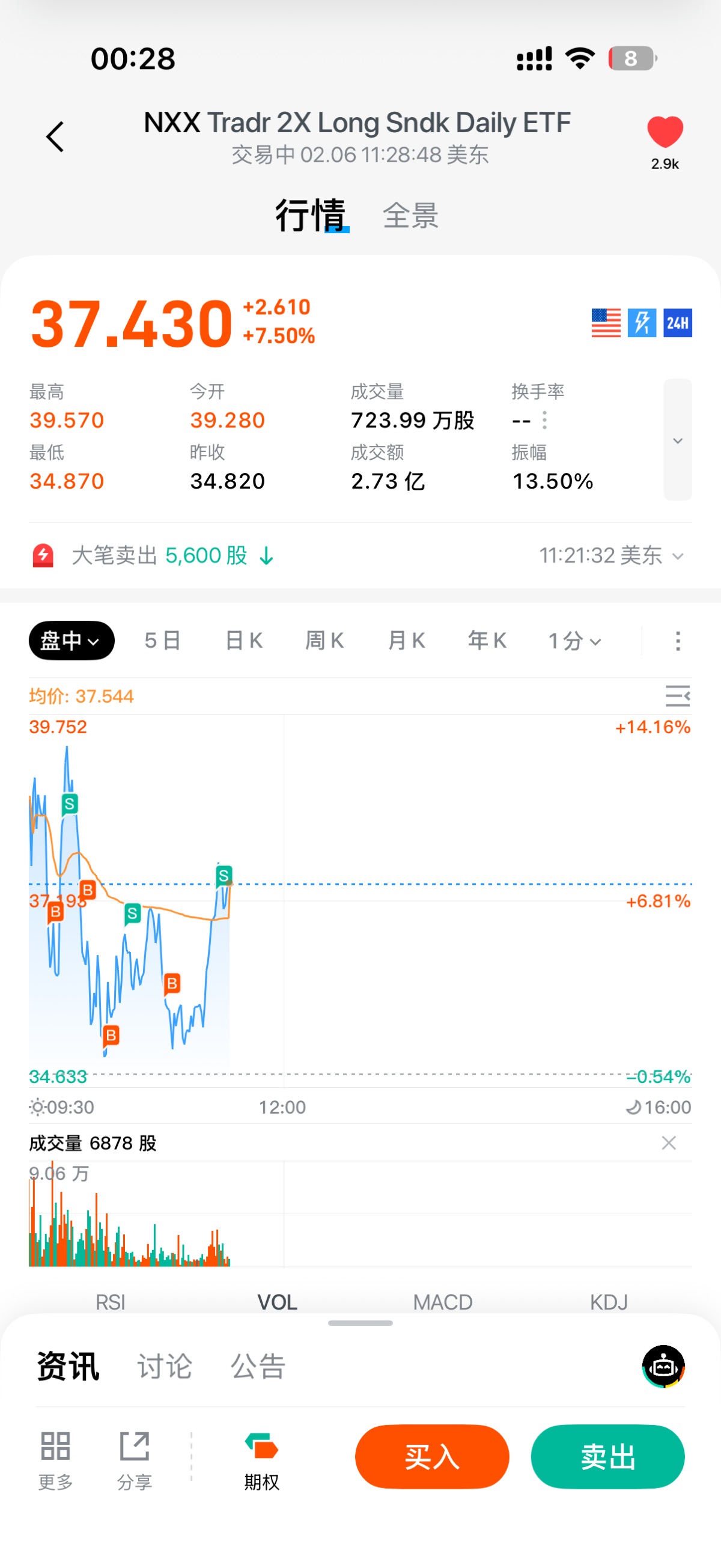Expand the quote details chevron

677,440
